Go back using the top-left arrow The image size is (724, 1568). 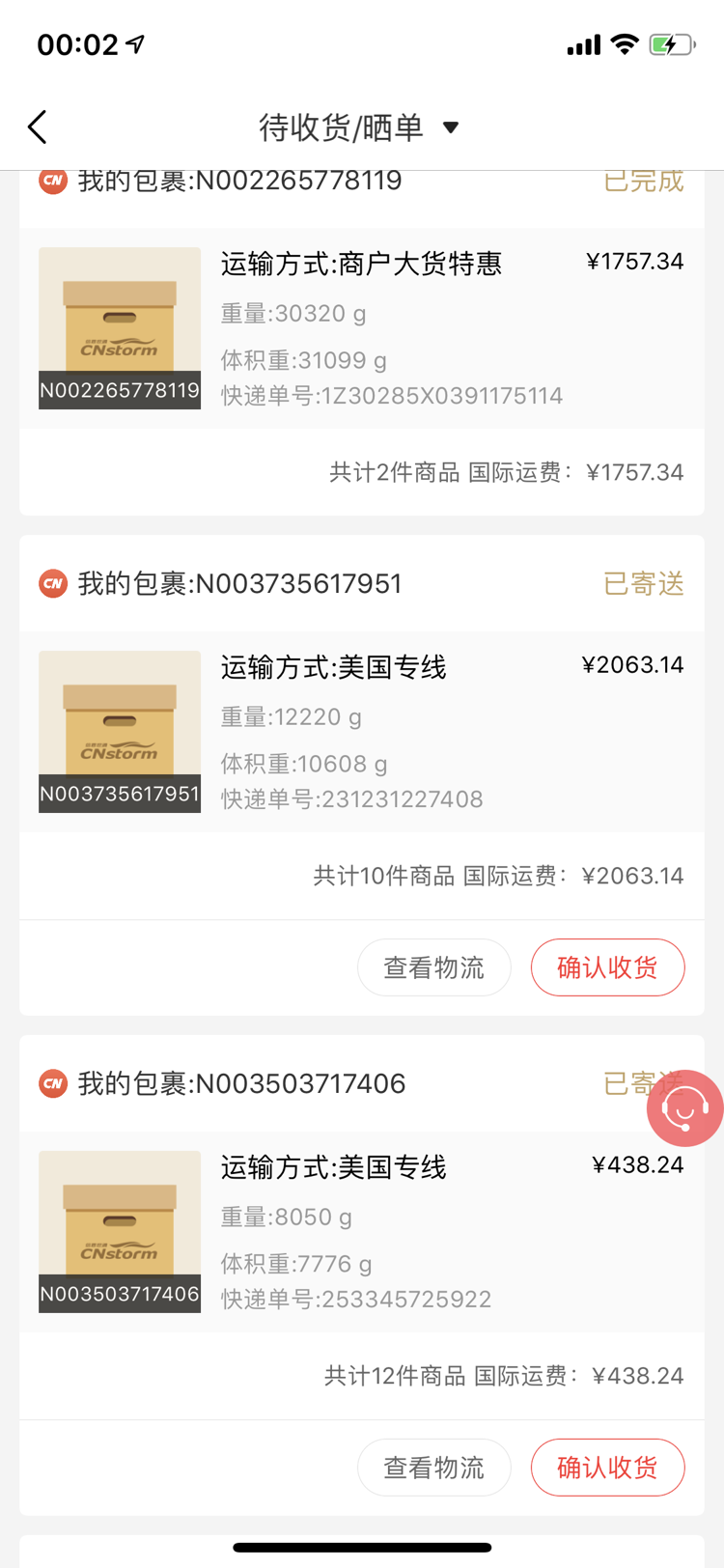[37, 126]
